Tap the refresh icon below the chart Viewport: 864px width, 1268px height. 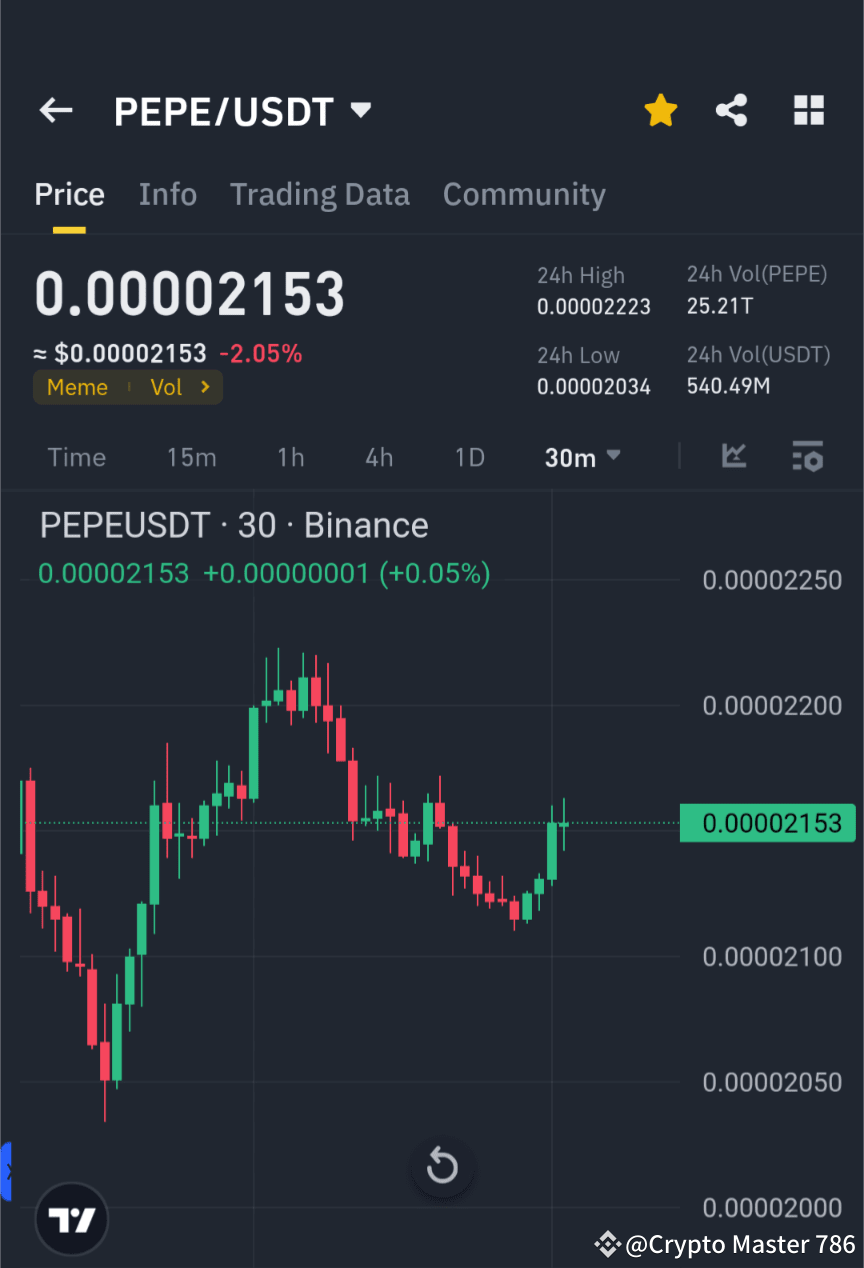[x=442, y=1166]
